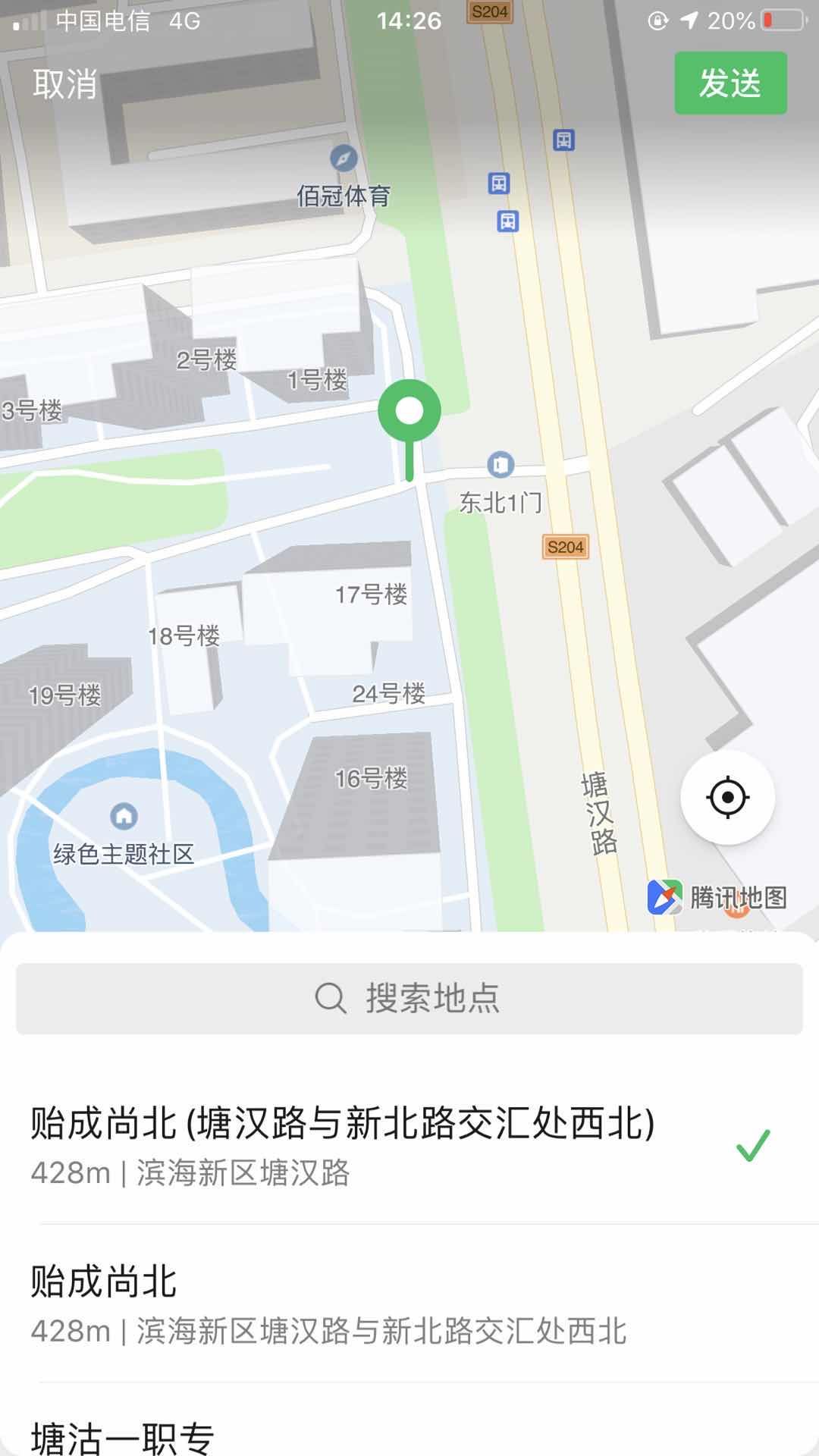Image resolution: width=819 pixels, height=1456 pixels.
Task: Select the locate-me crosshair button
Action: point(727,797)
